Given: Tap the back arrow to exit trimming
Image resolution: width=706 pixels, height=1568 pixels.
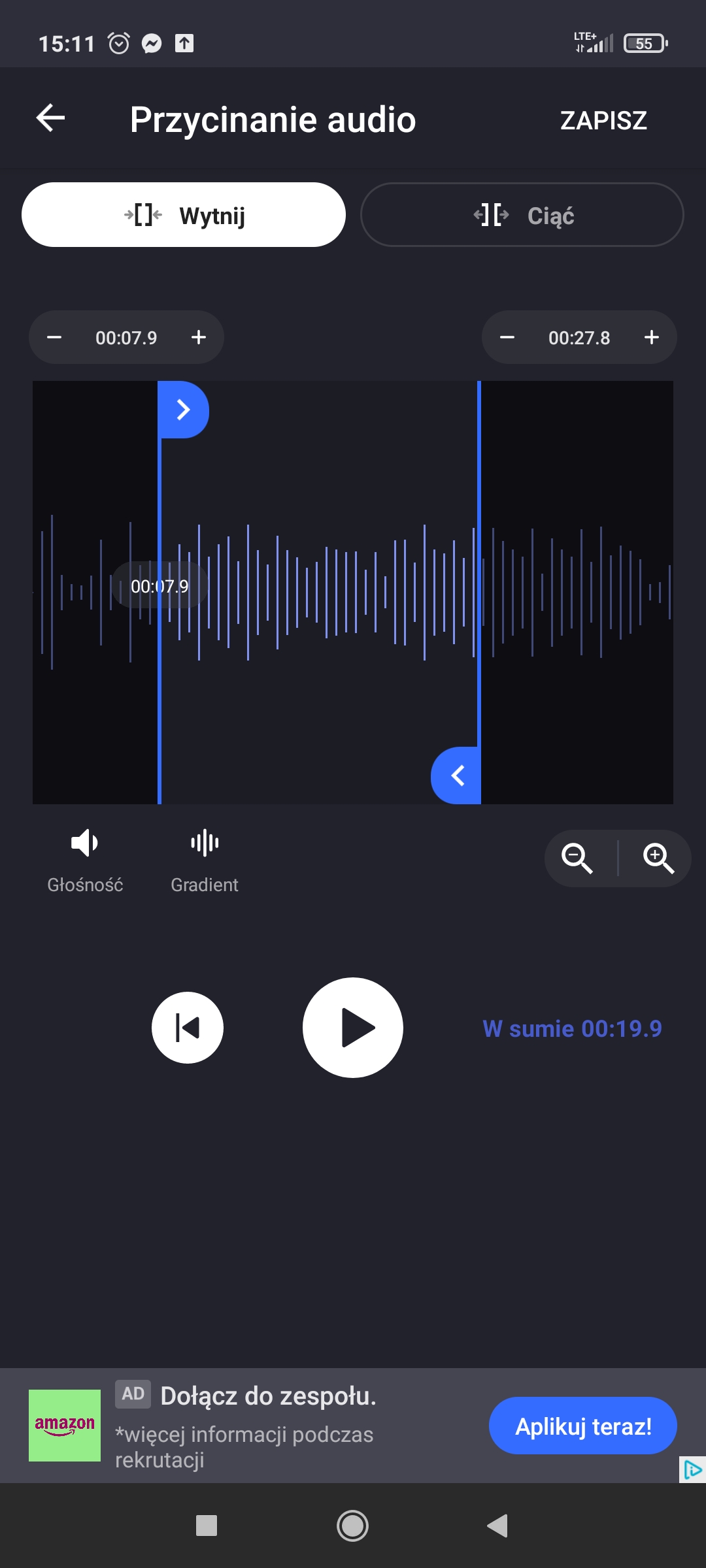Looking at the screenshot, I should pyautogui.click(x=49, y=118).
